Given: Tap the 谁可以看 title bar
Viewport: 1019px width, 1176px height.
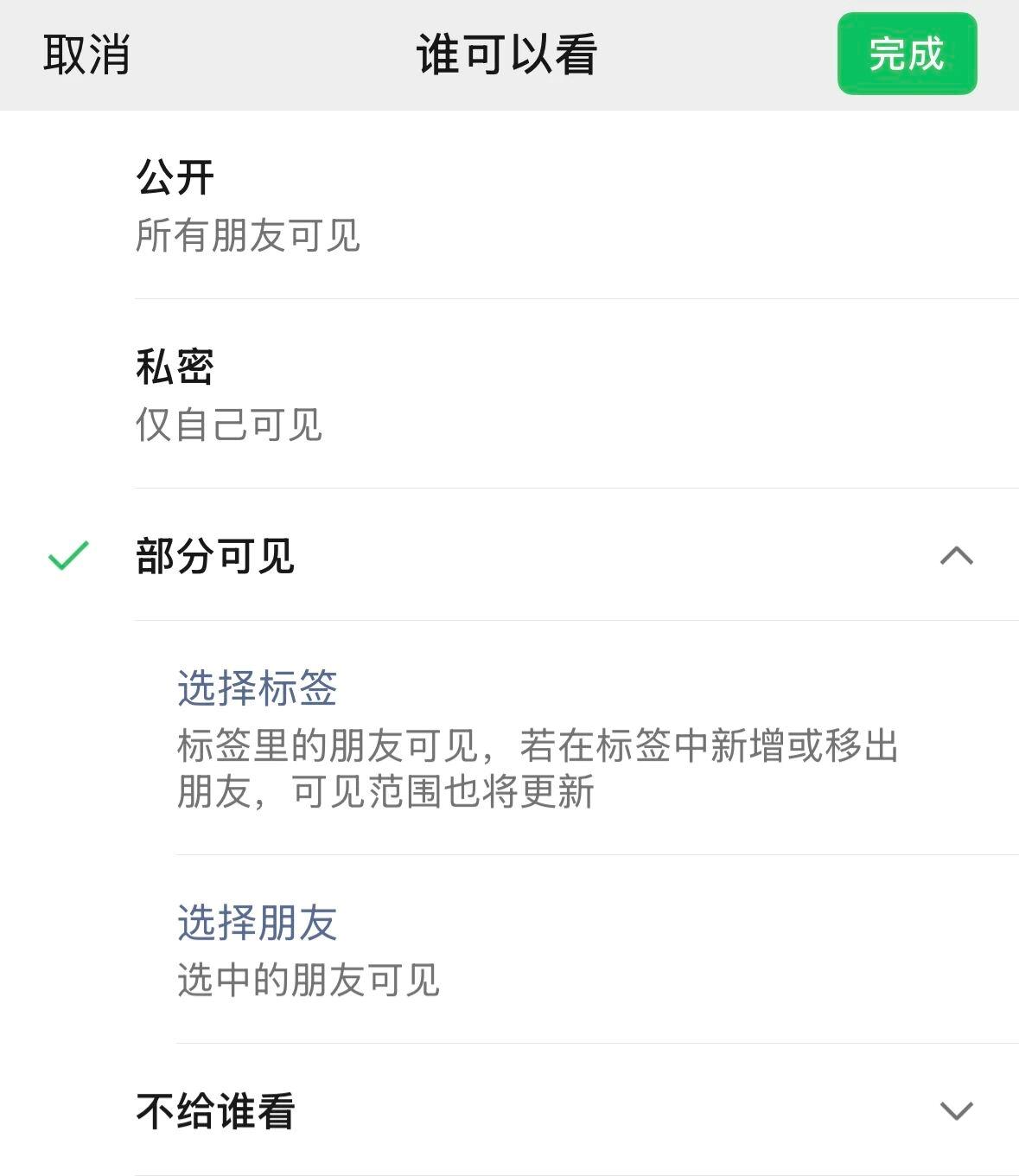Looking at the screenshot, I should point(509,54).
